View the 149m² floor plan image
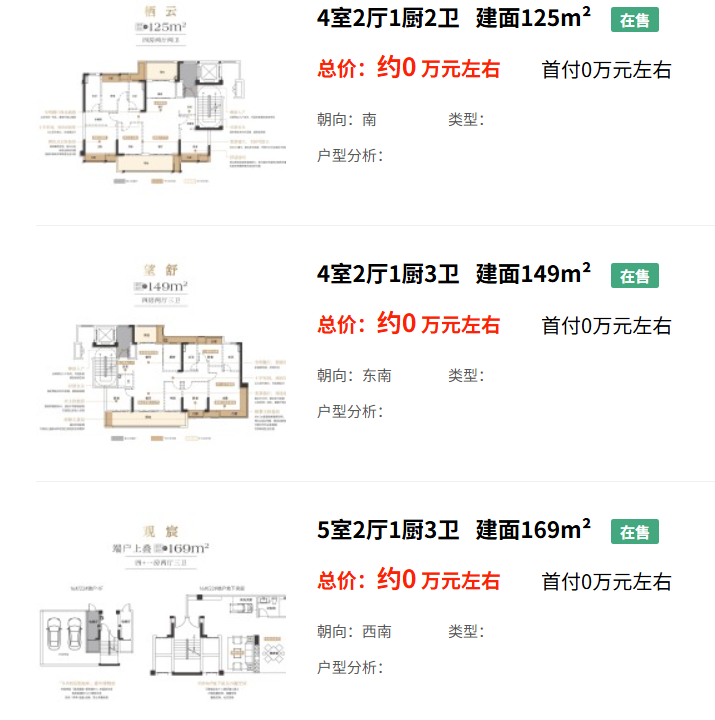 162,352
